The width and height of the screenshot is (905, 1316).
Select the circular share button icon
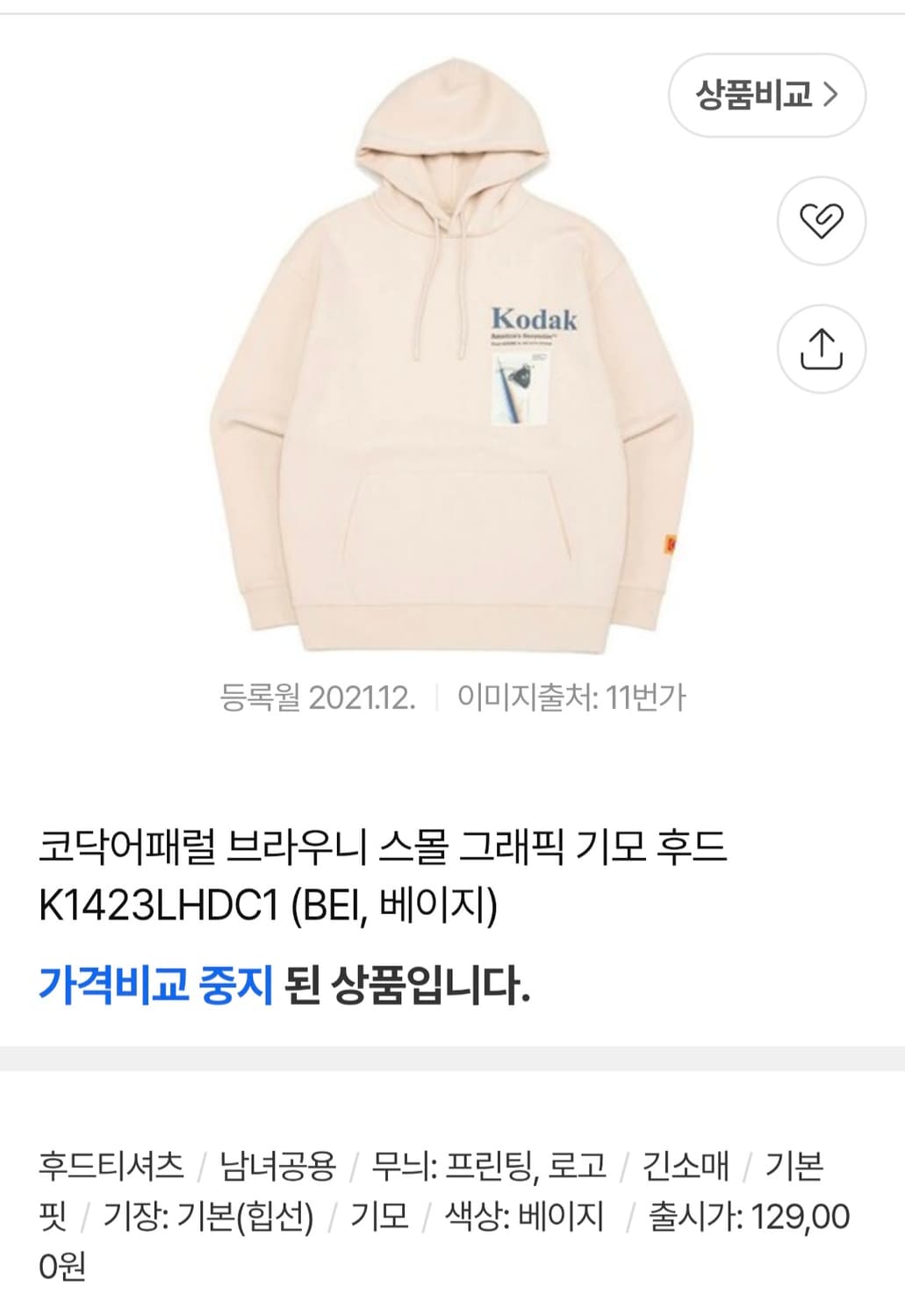(823, 348)
